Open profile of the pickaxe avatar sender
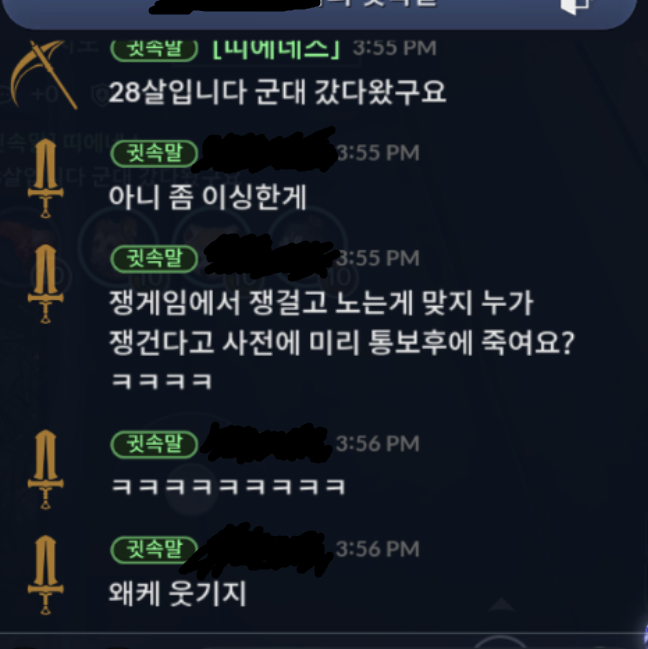The image size is (648, 649). click(44, 73)
